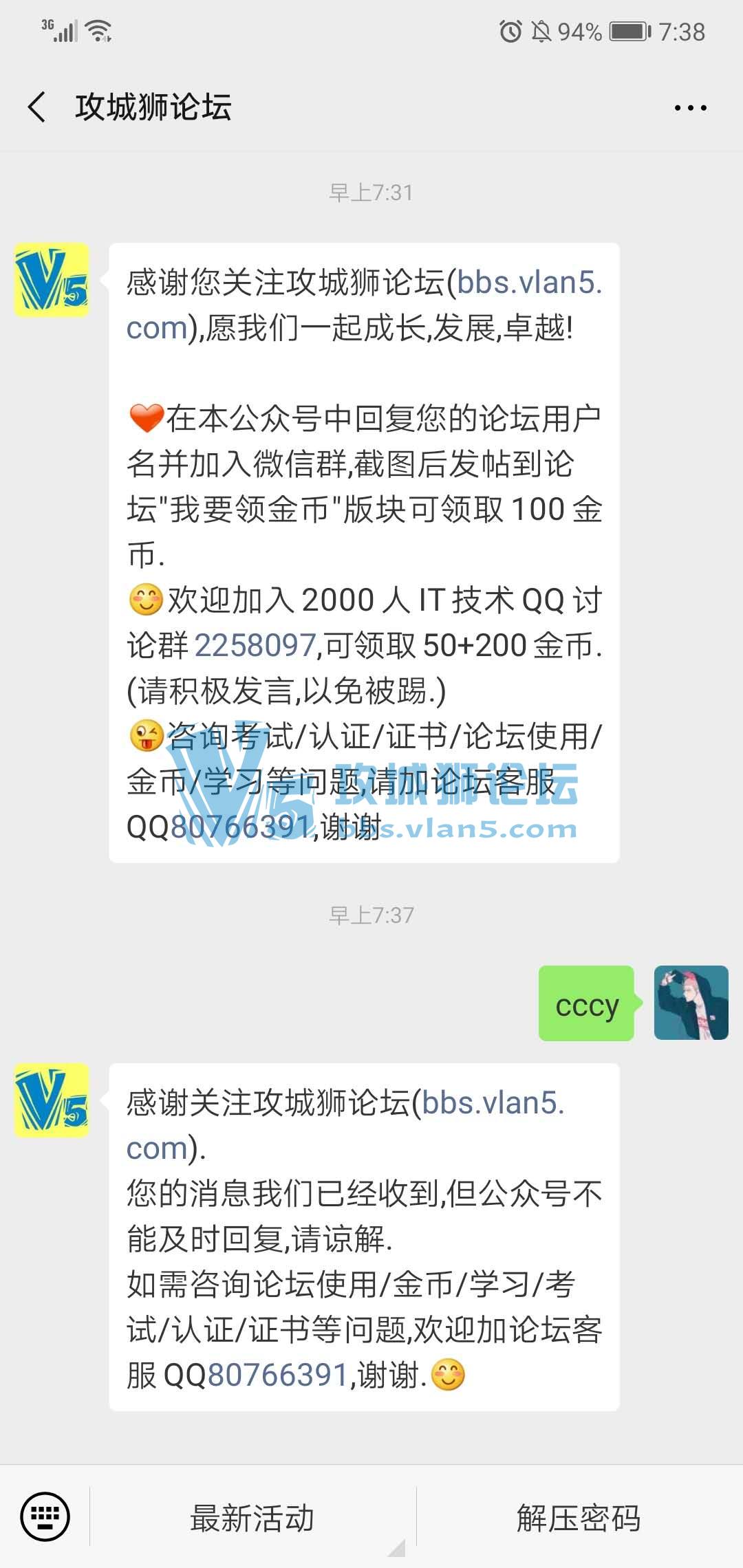Open the three-dot overflow menu
Viewport: 743px width, 1568px height.
690,108
